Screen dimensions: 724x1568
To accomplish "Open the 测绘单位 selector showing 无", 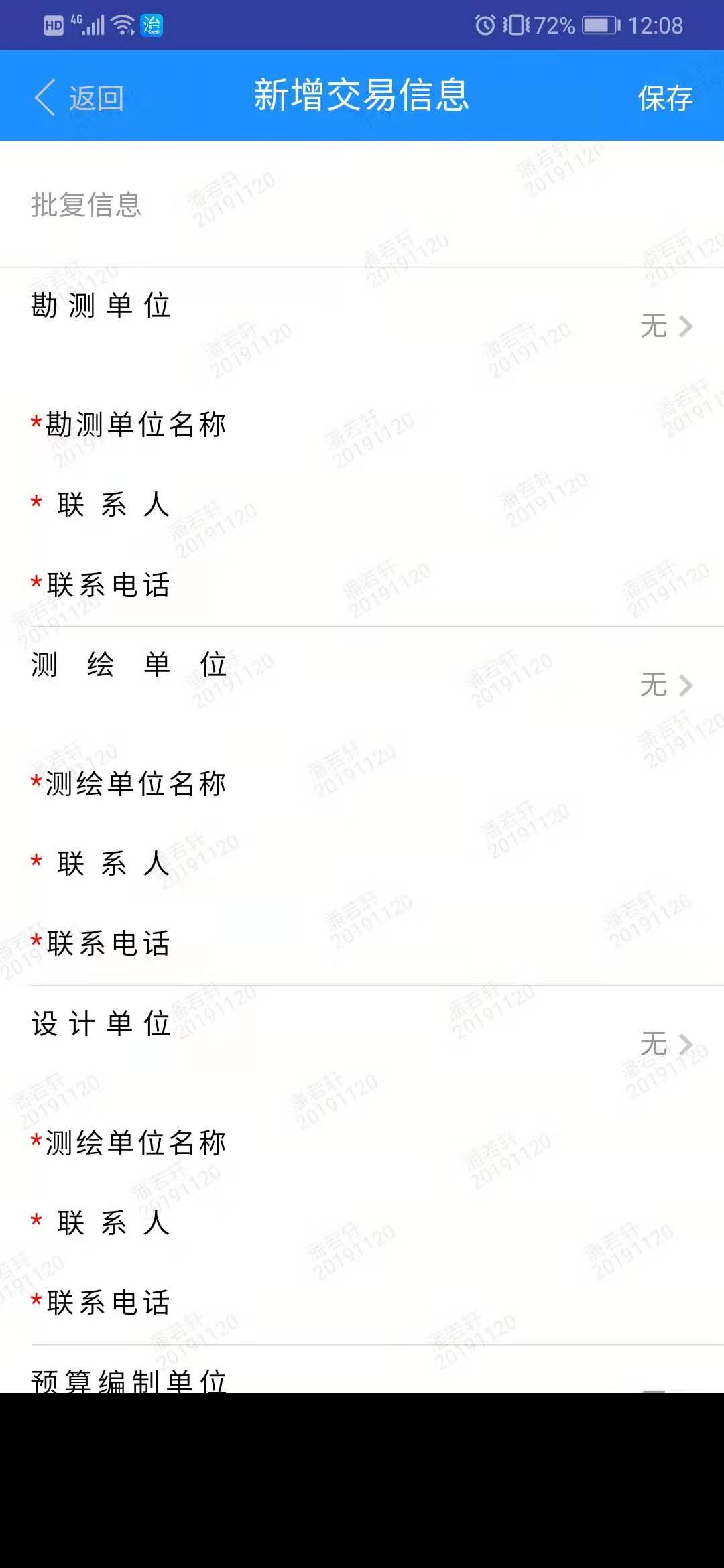I will click(362, 685).
